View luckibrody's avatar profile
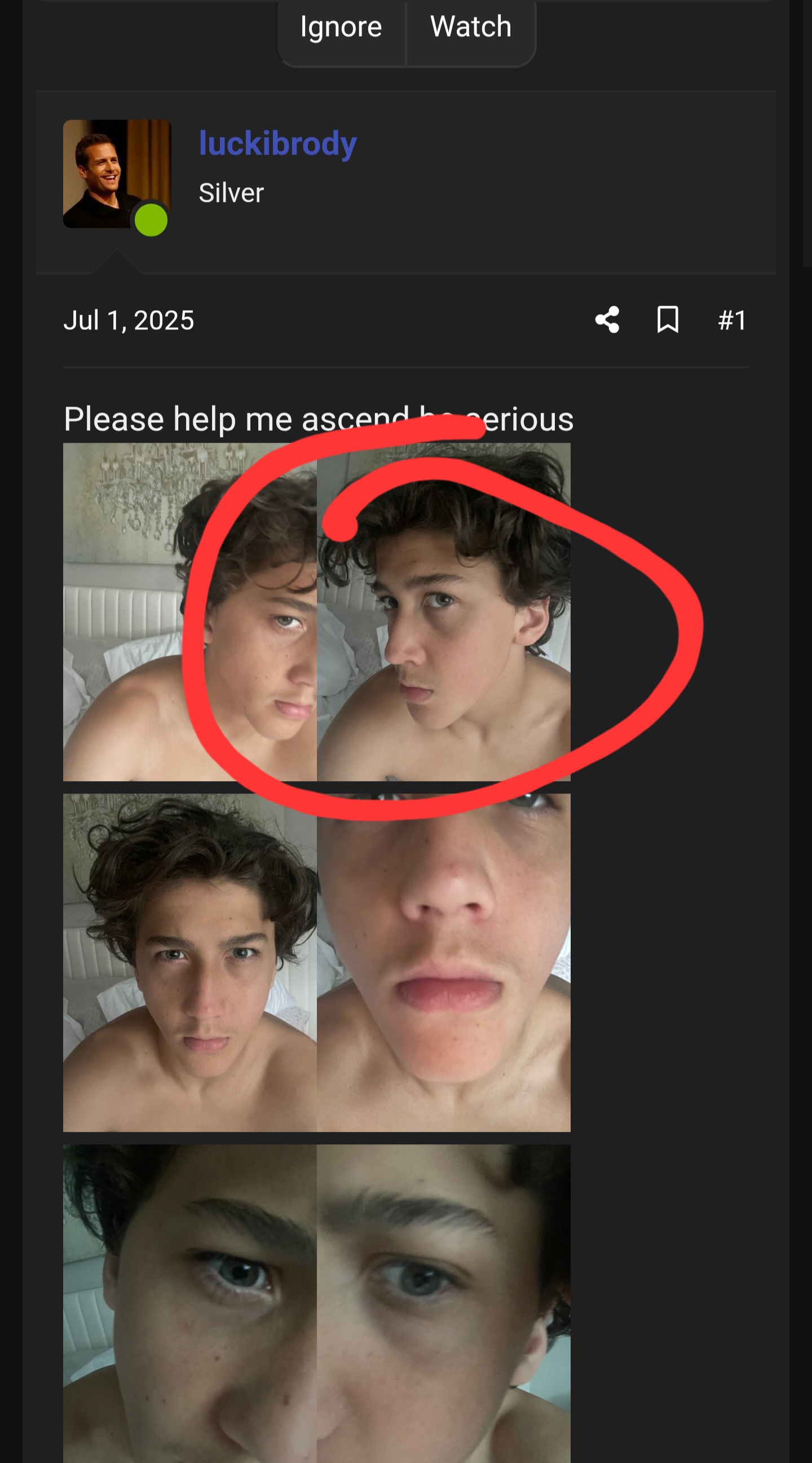Screen dimensions: 812x1463 116,174
